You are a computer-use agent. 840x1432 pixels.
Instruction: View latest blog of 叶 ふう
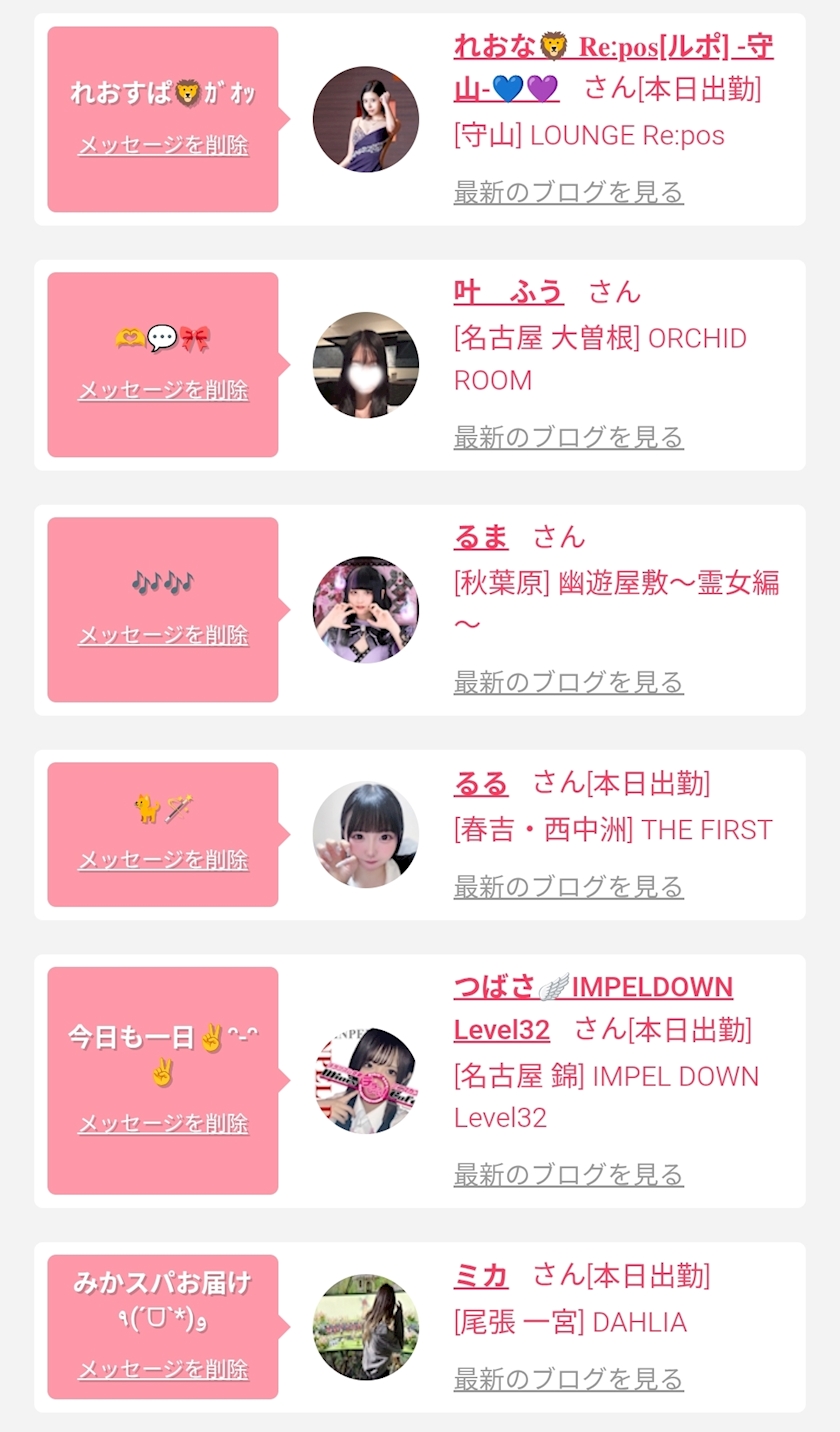[568, 437]
